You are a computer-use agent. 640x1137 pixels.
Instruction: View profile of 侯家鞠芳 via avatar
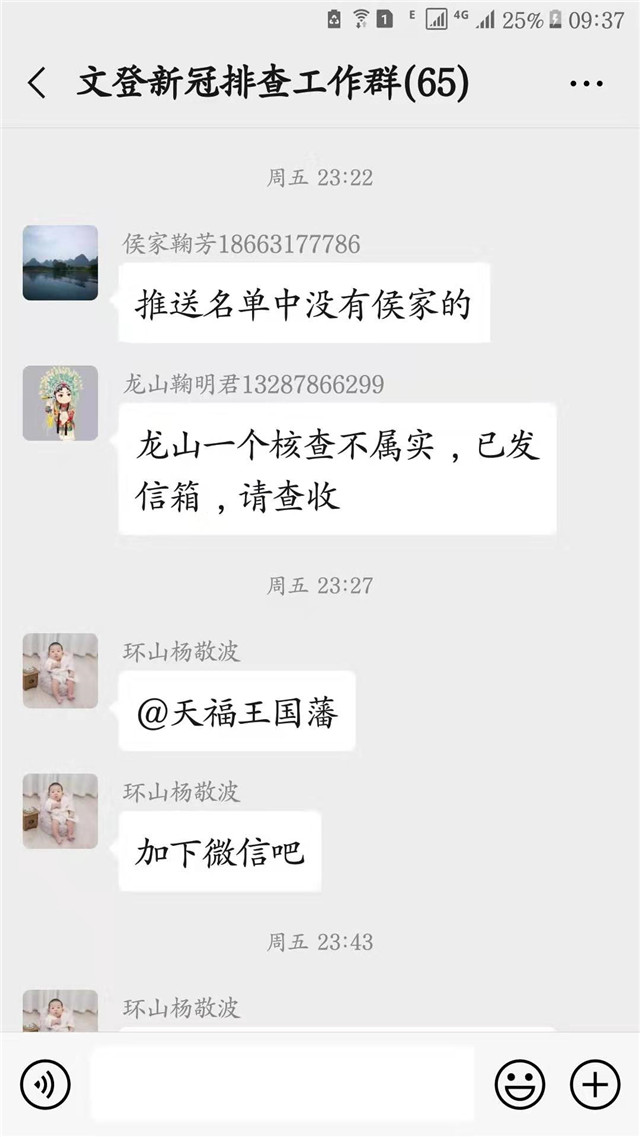60,263
